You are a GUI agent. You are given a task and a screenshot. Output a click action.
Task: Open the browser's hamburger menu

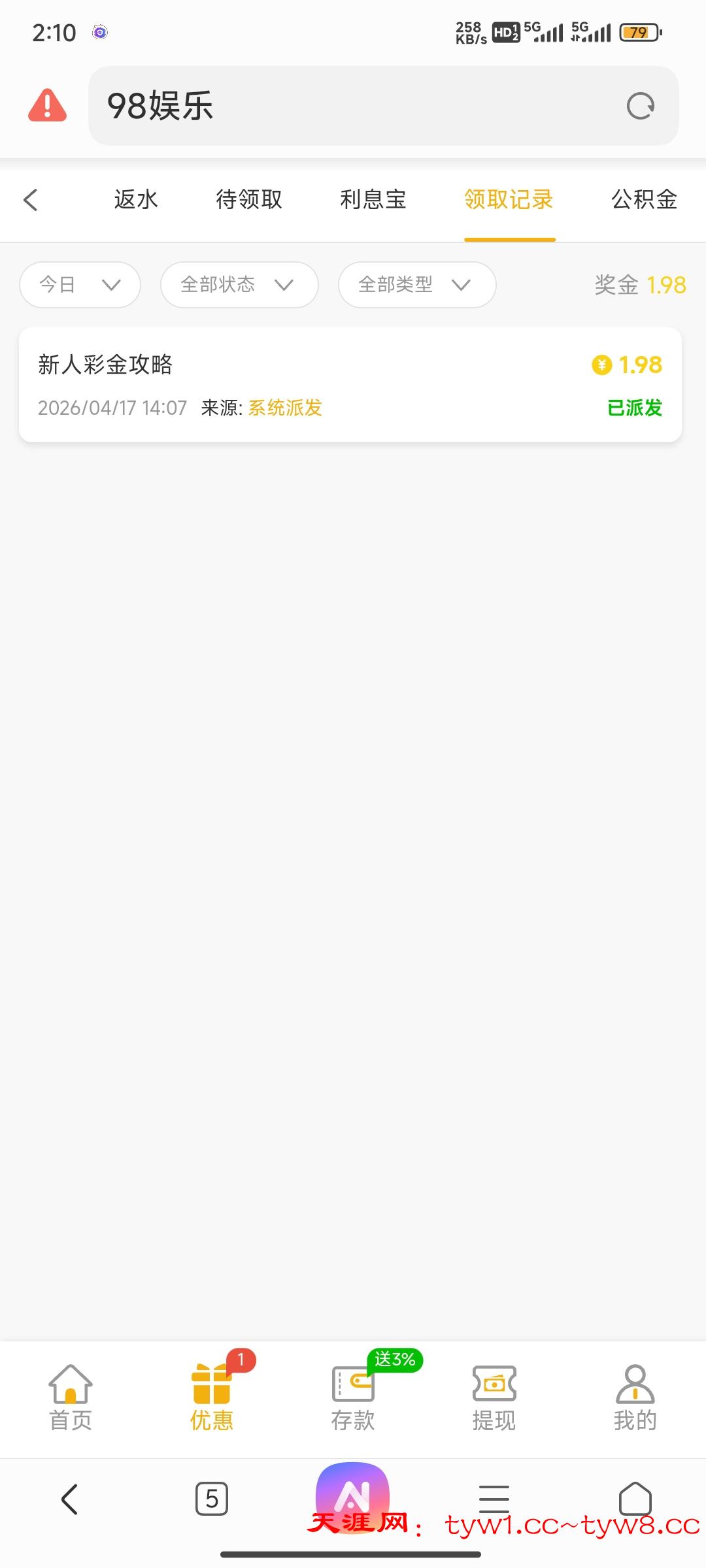click(494, 1499)
